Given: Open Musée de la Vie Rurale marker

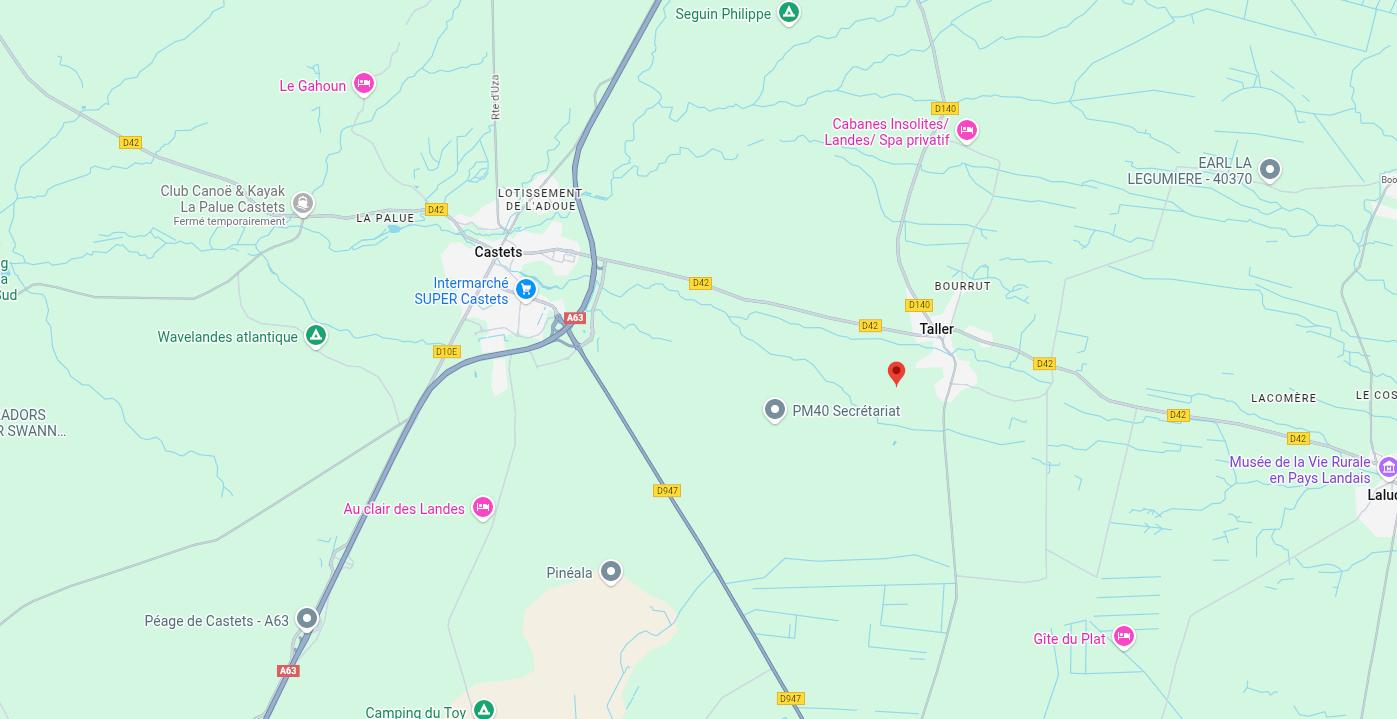Looking at the screenshot, I should 1387,467.
